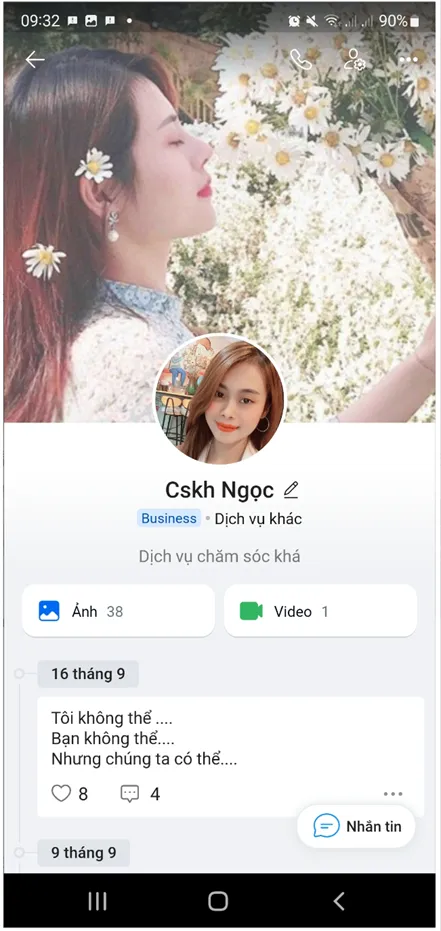View the round profile picture
Screen dimensions: 441x931
pos(220,399)
